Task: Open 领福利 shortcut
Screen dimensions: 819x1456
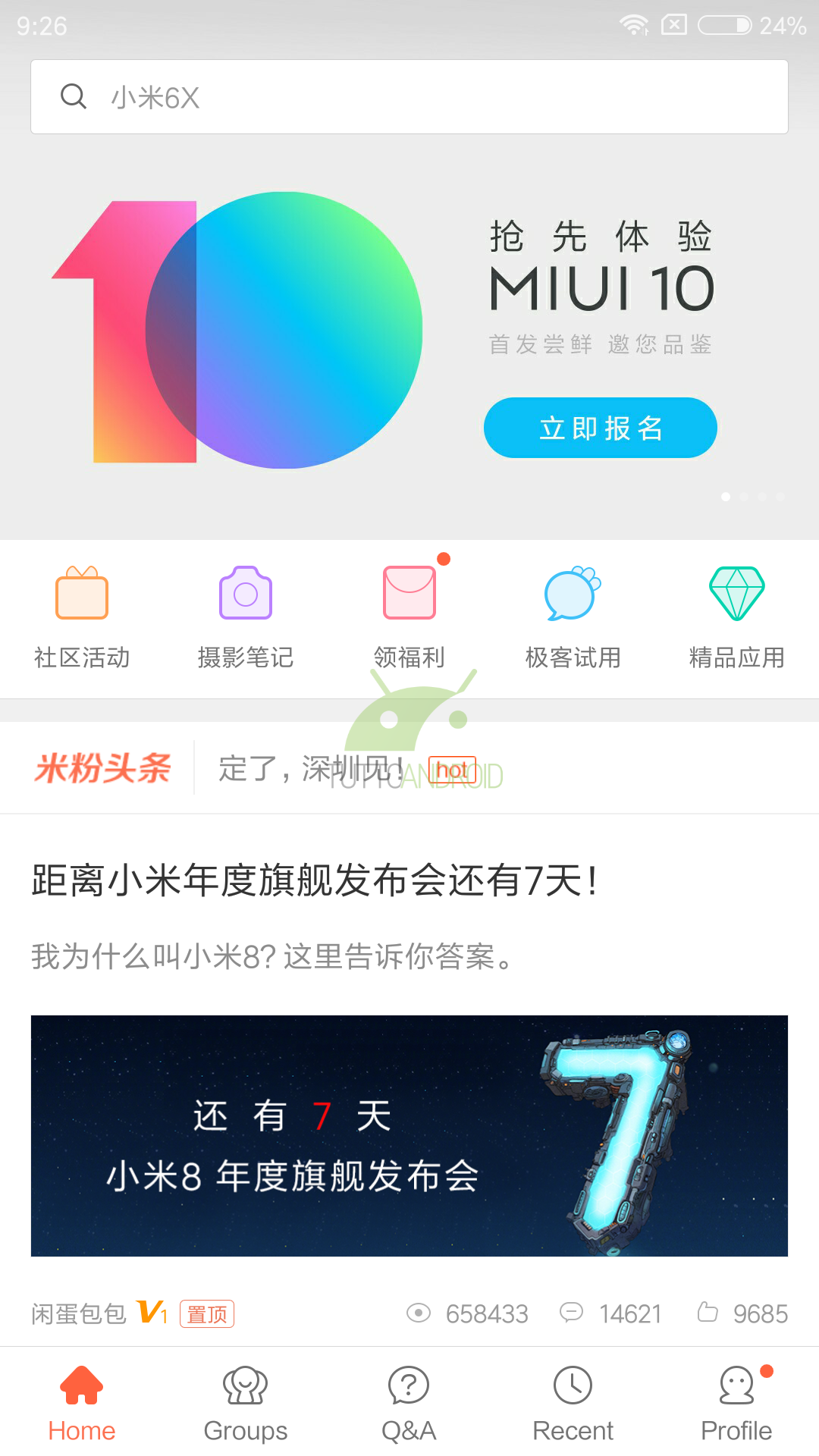Action: [409, 617]
